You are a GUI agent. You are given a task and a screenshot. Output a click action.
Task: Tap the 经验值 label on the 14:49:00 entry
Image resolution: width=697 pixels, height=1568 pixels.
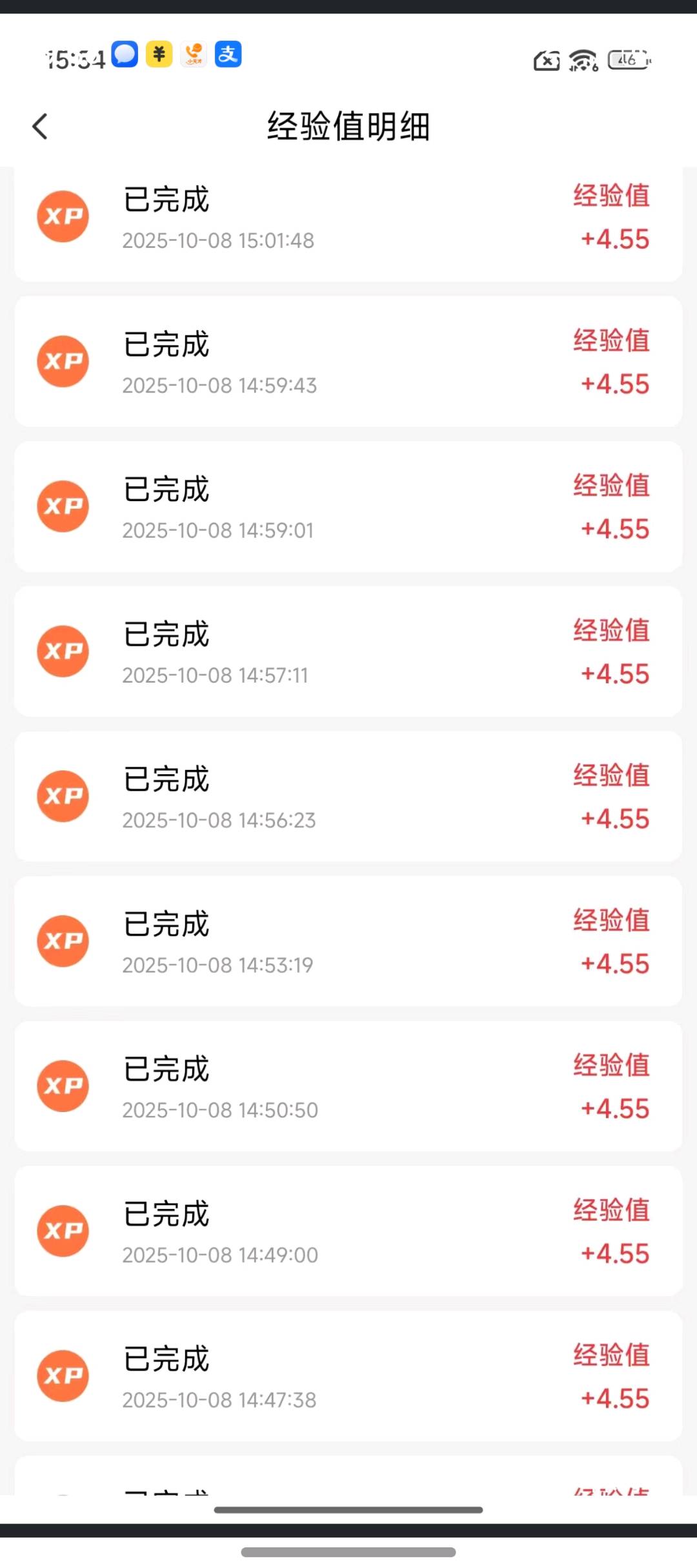coord(612,1210)
